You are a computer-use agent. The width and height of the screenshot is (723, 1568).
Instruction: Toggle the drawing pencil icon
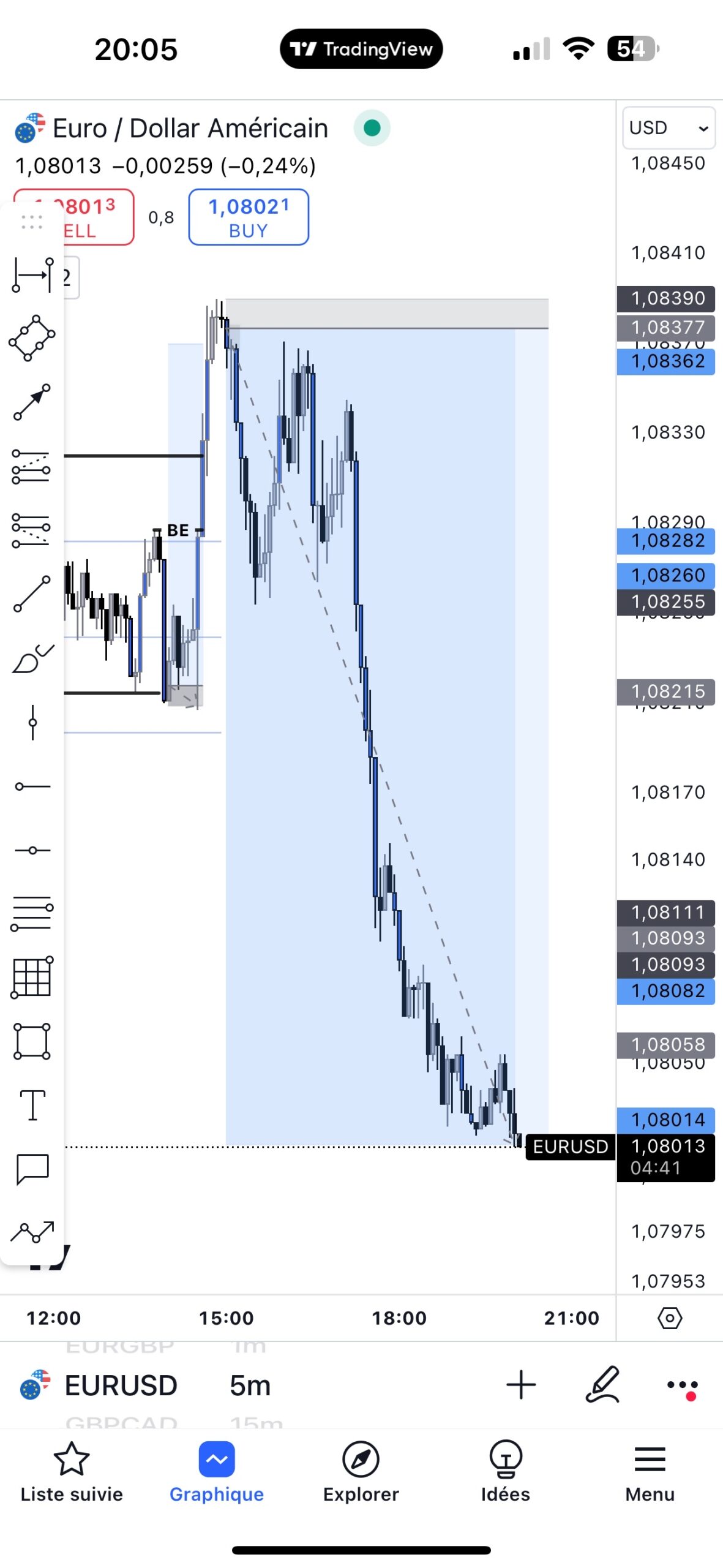(x=603, y=1385)
